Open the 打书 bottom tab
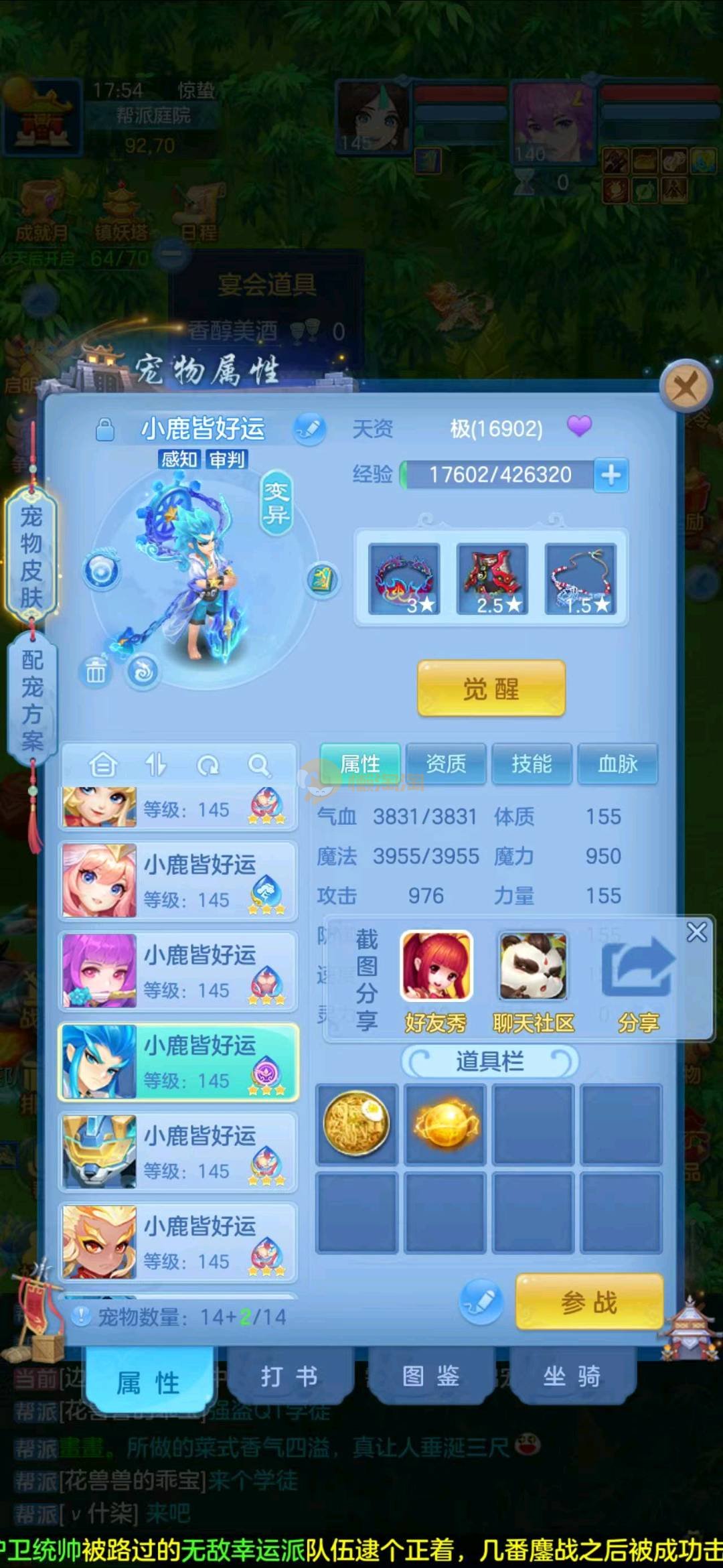Image resolution: width=723 pixels, height=1568 pixels. coord(289,1377)
